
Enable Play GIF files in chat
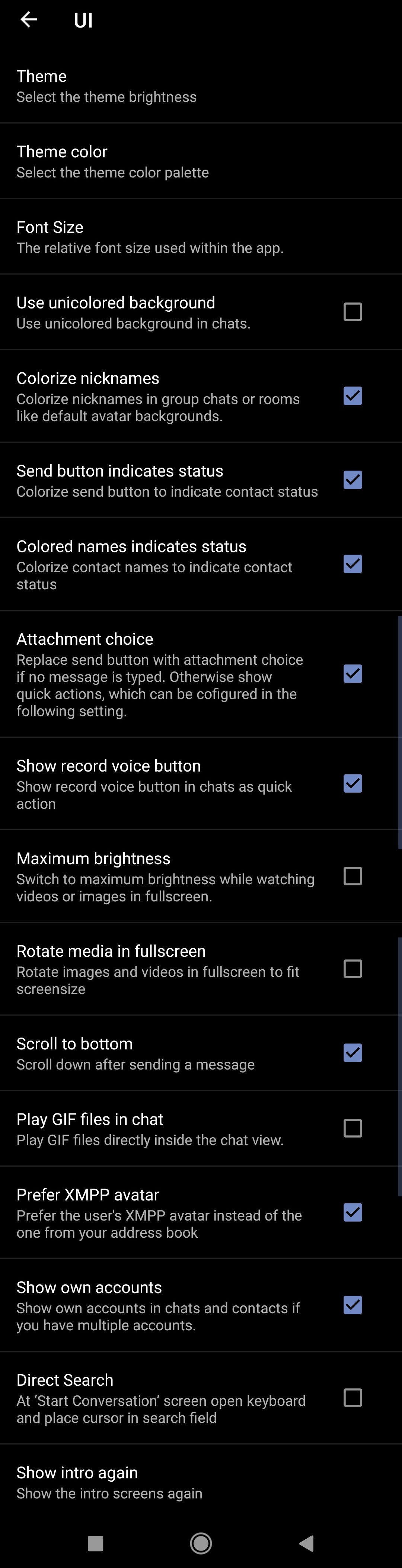tap(352, 1128)
